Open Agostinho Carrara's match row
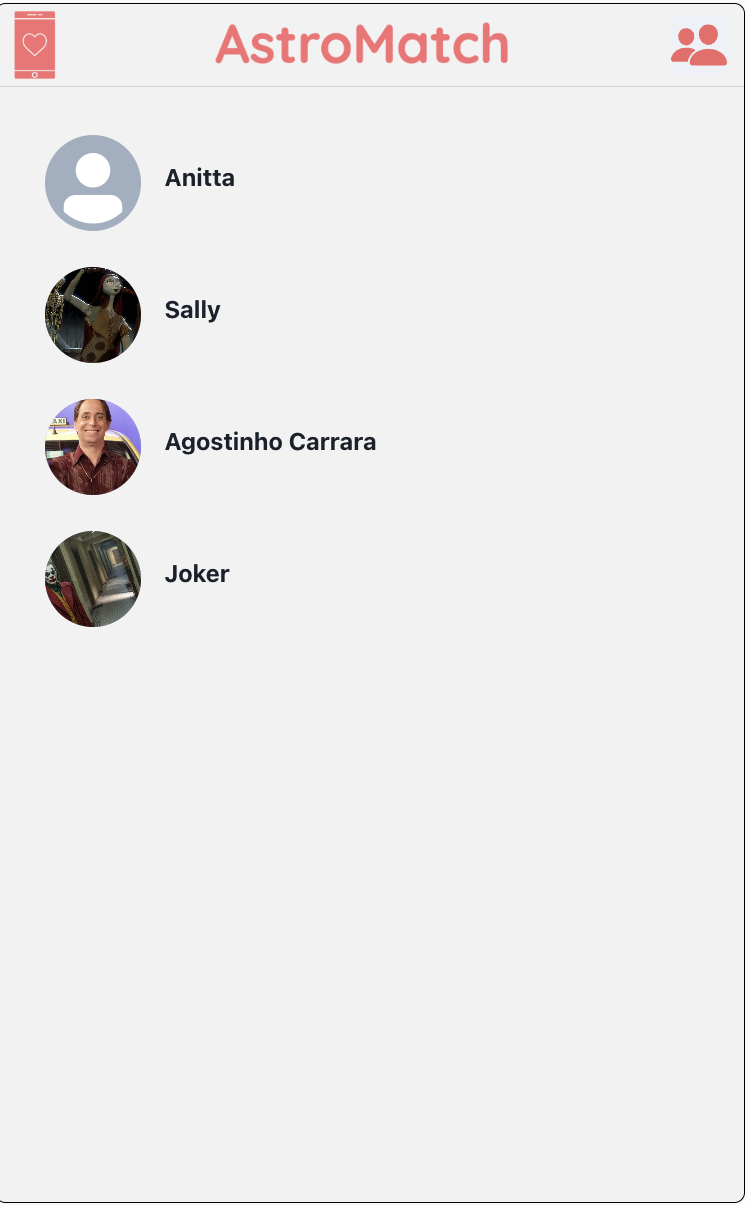The image size is (752, 1206). (x=270, y=443)
